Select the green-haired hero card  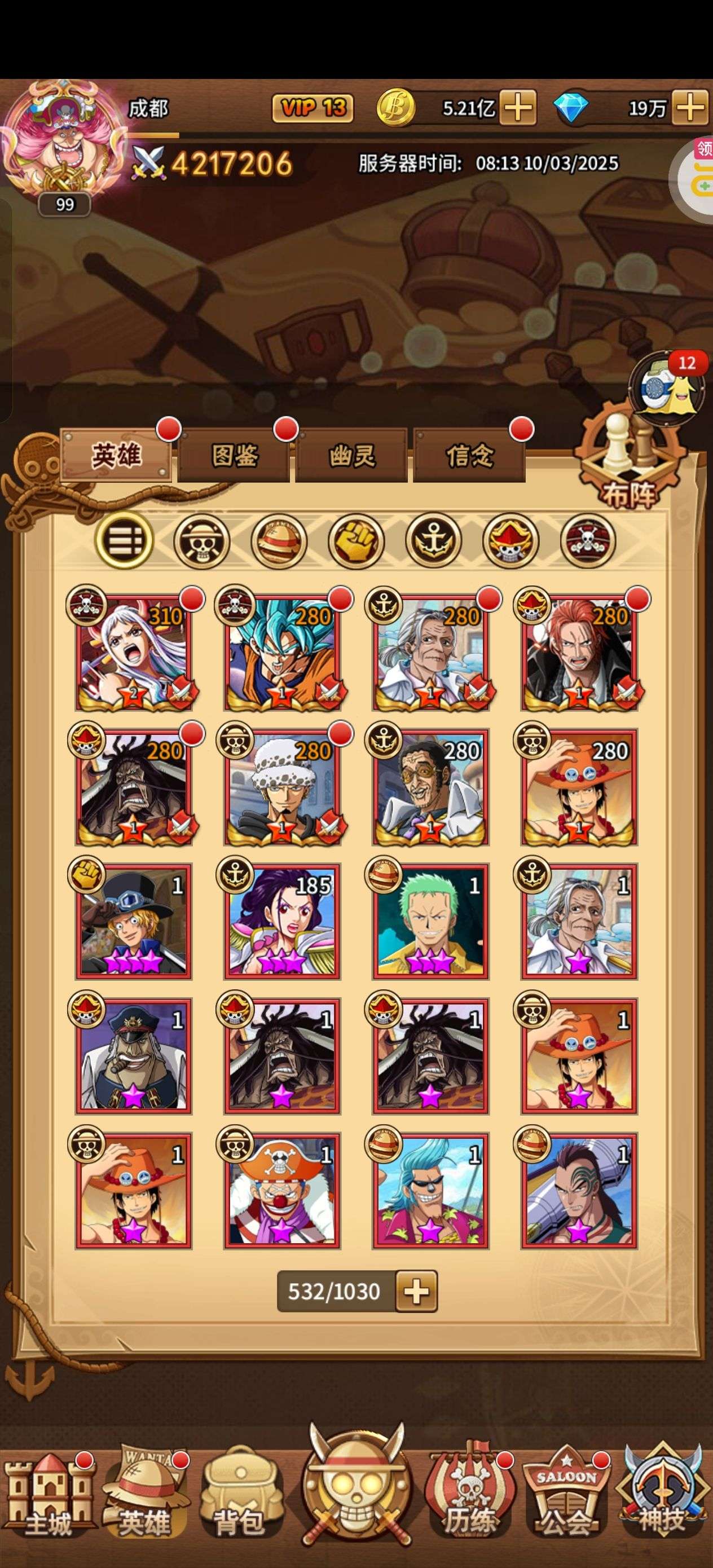coord(430,922)
